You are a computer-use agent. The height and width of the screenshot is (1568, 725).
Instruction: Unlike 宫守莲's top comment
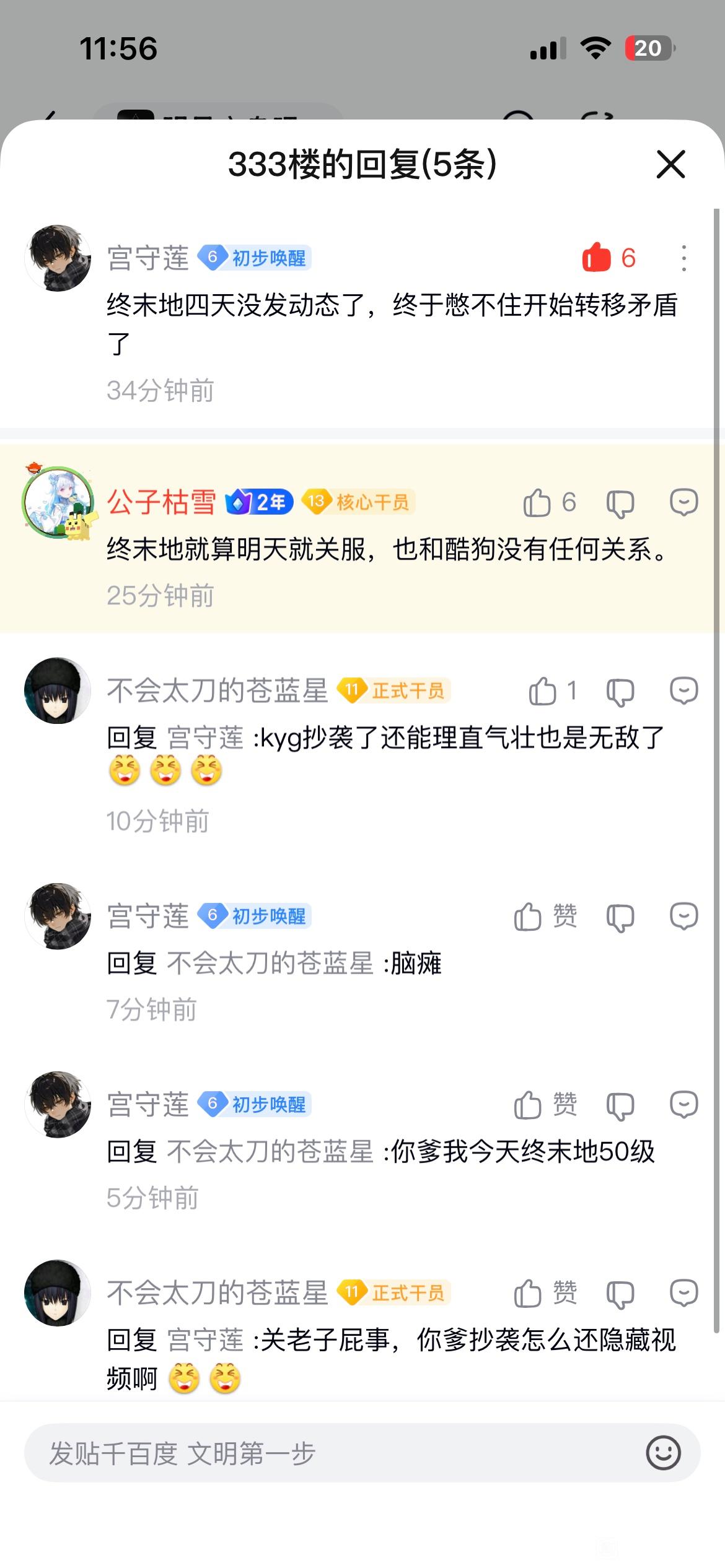click(x=597, y=258)
